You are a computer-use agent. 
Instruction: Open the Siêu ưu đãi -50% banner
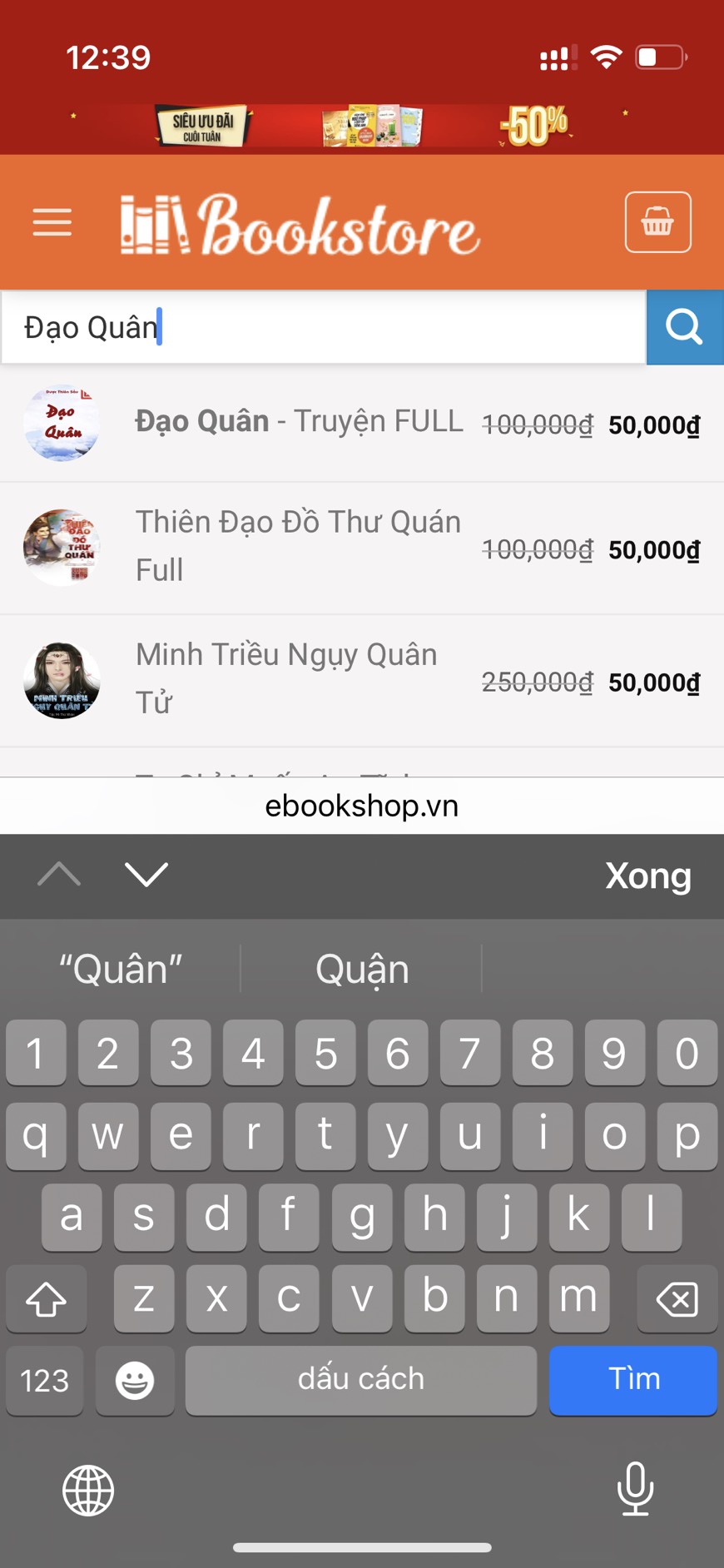(362, 126)
